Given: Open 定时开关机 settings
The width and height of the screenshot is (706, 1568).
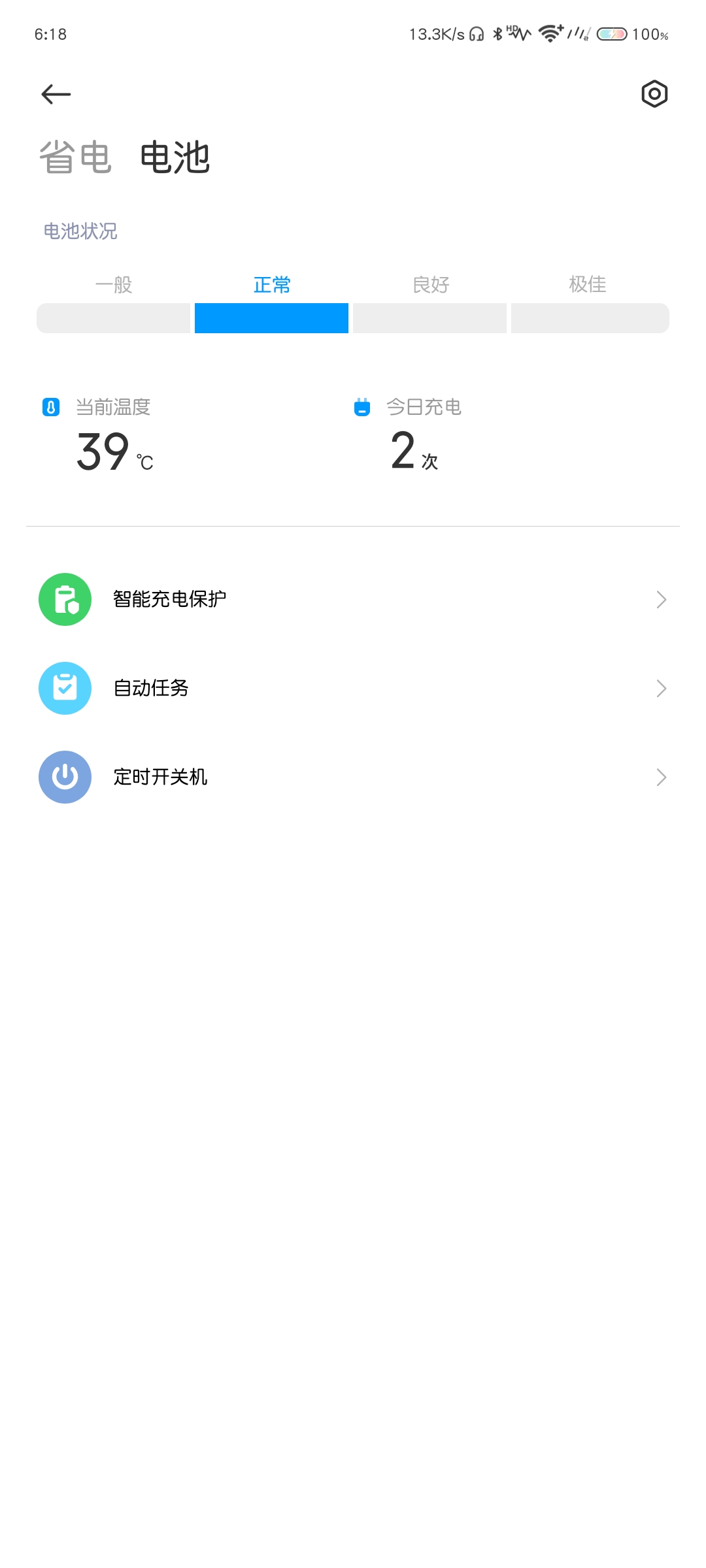Looking at the screenshot, I should pos(353,777).
